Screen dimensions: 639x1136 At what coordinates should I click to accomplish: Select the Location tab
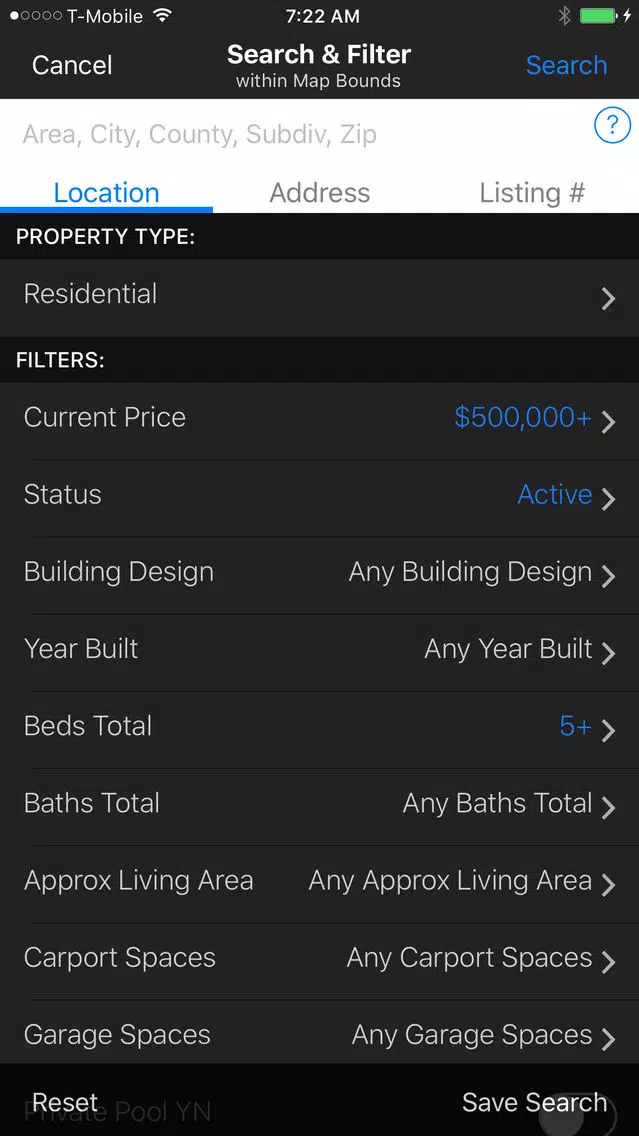[x=106, y=193]
